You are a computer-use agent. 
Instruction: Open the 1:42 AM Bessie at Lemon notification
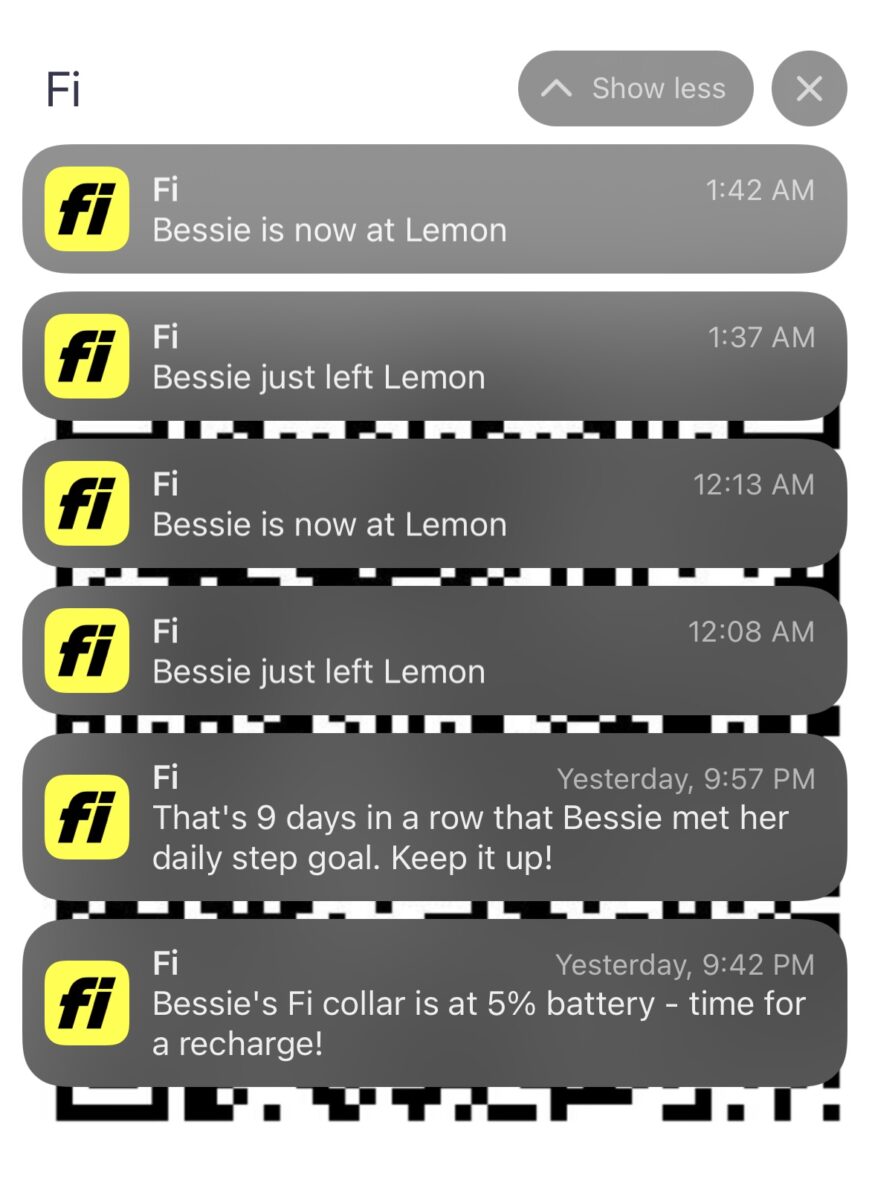tap(434, 209)
